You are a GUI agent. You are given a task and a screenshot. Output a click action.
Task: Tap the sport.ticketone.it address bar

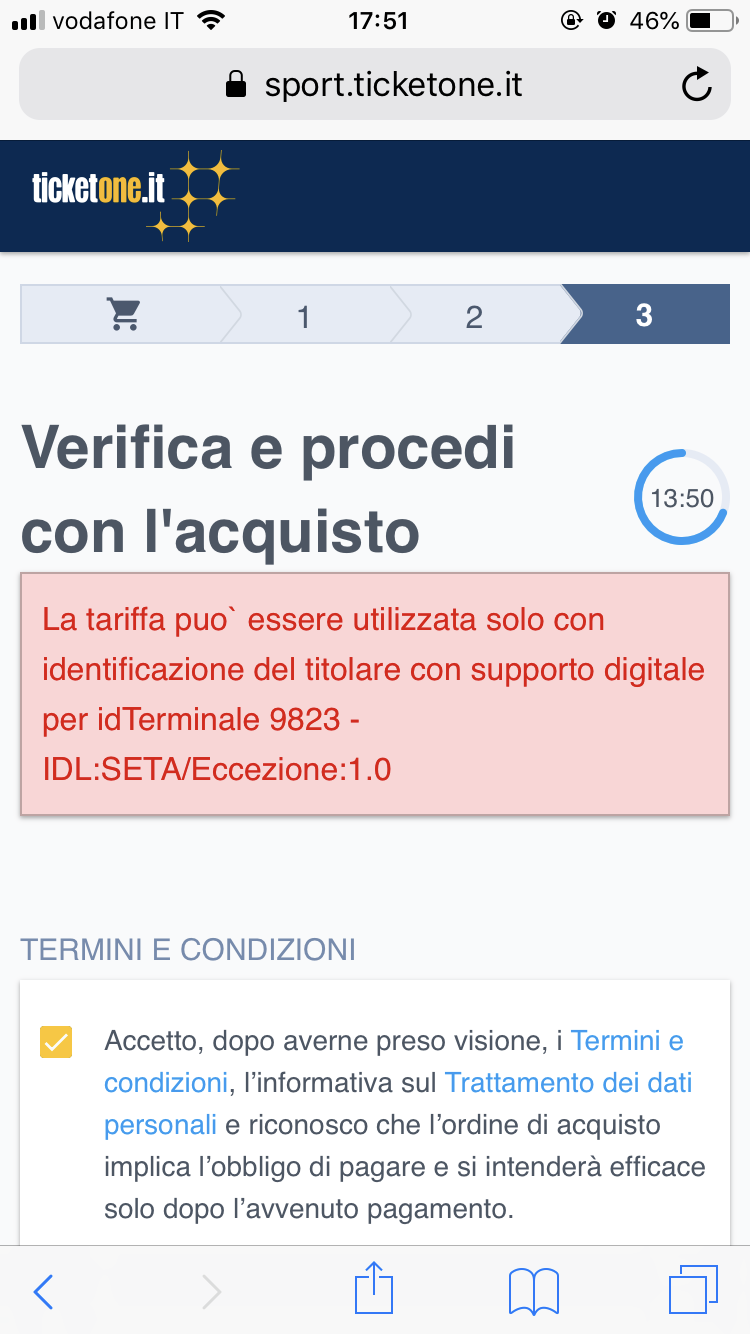click(374, 85)
